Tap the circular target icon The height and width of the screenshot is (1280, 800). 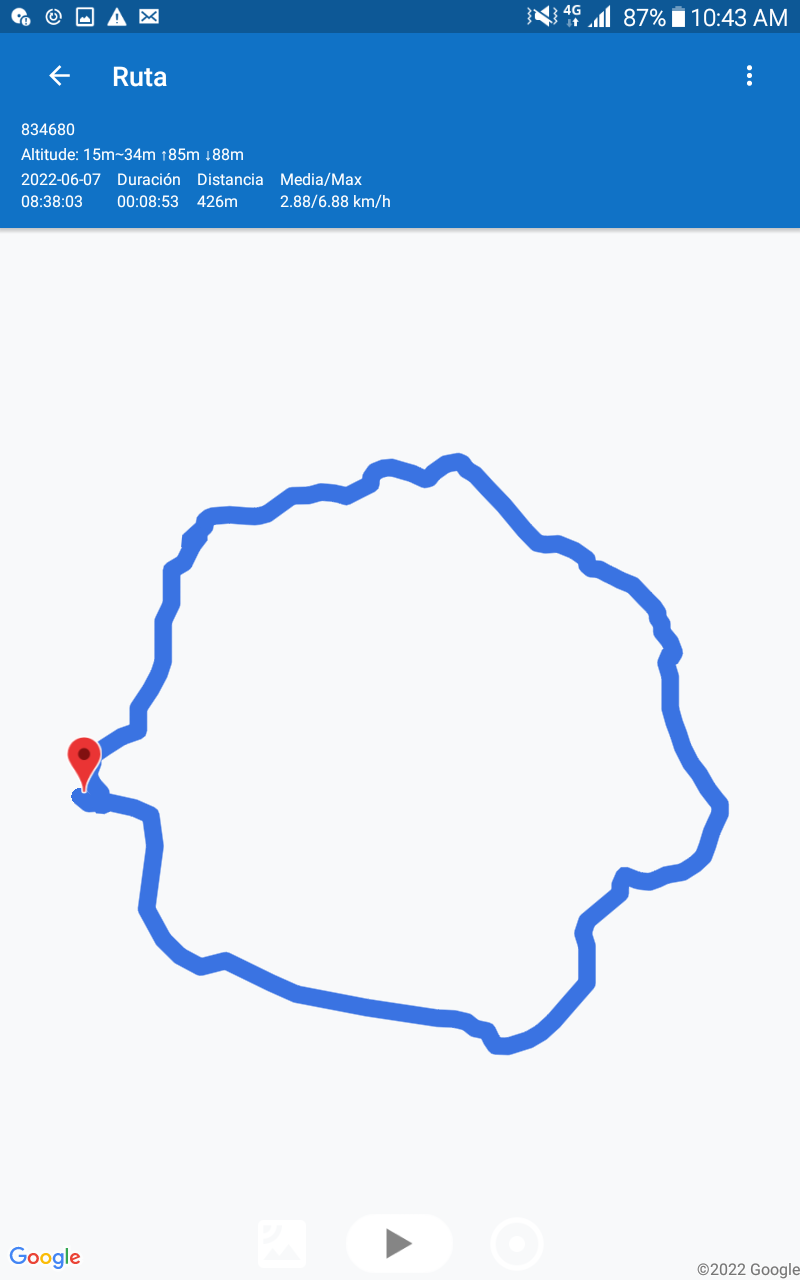click(517, 1244)
